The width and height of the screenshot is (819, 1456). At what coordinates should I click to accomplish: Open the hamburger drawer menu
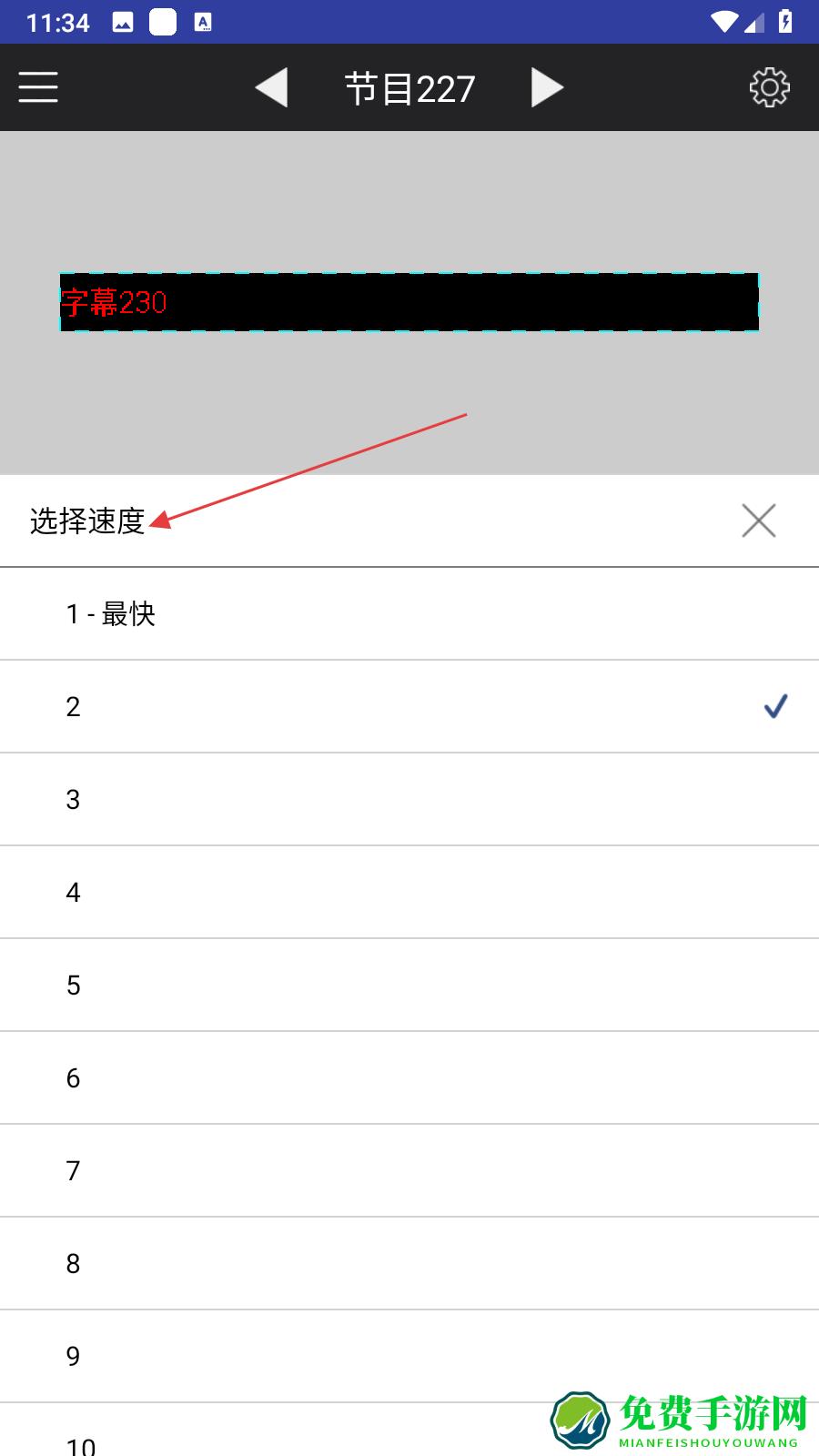point(38,87)
